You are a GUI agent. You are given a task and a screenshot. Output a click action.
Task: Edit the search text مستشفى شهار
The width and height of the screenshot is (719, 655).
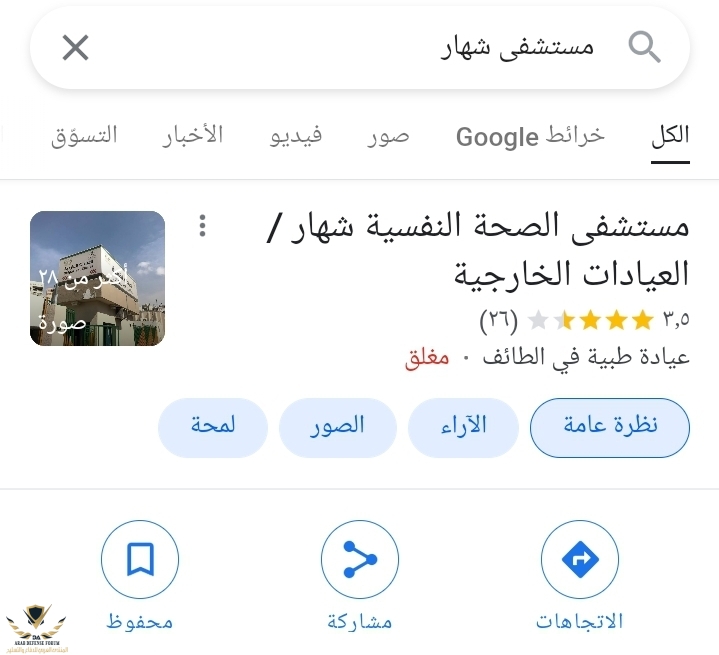[517, 47]
